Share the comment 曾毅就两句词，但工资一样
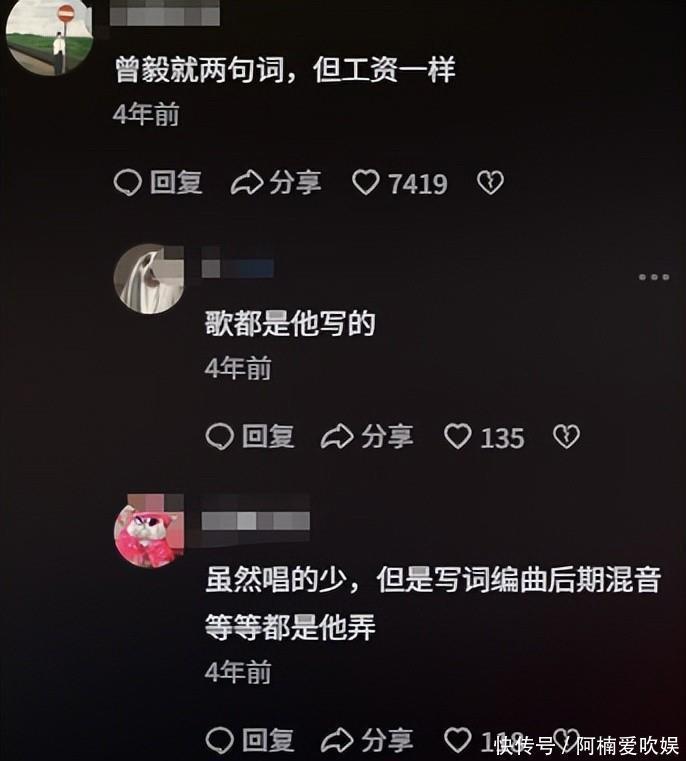The width and height of the screenshot is (686, 761). point(276,182)
